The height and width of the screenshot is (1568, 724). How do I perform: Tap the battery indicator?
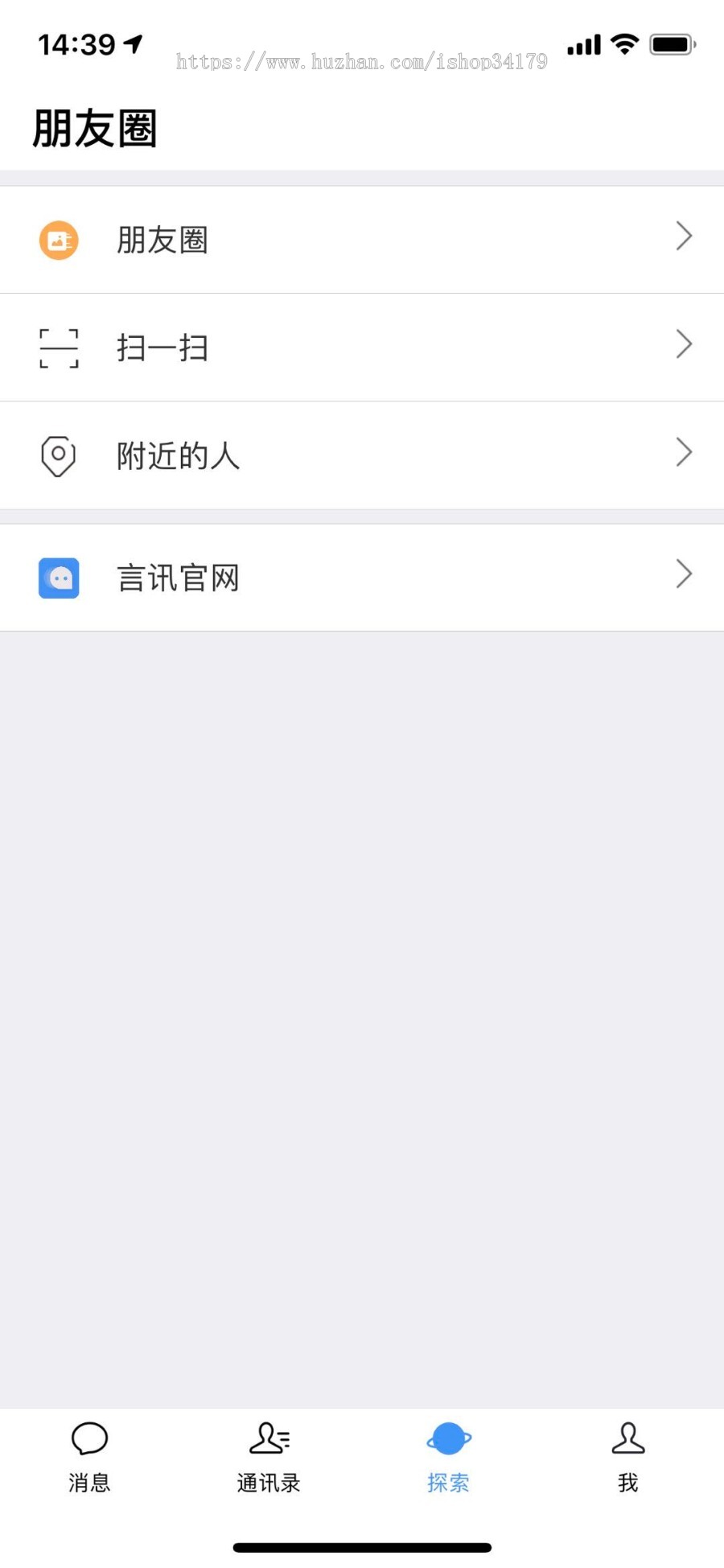pos(668,44)
